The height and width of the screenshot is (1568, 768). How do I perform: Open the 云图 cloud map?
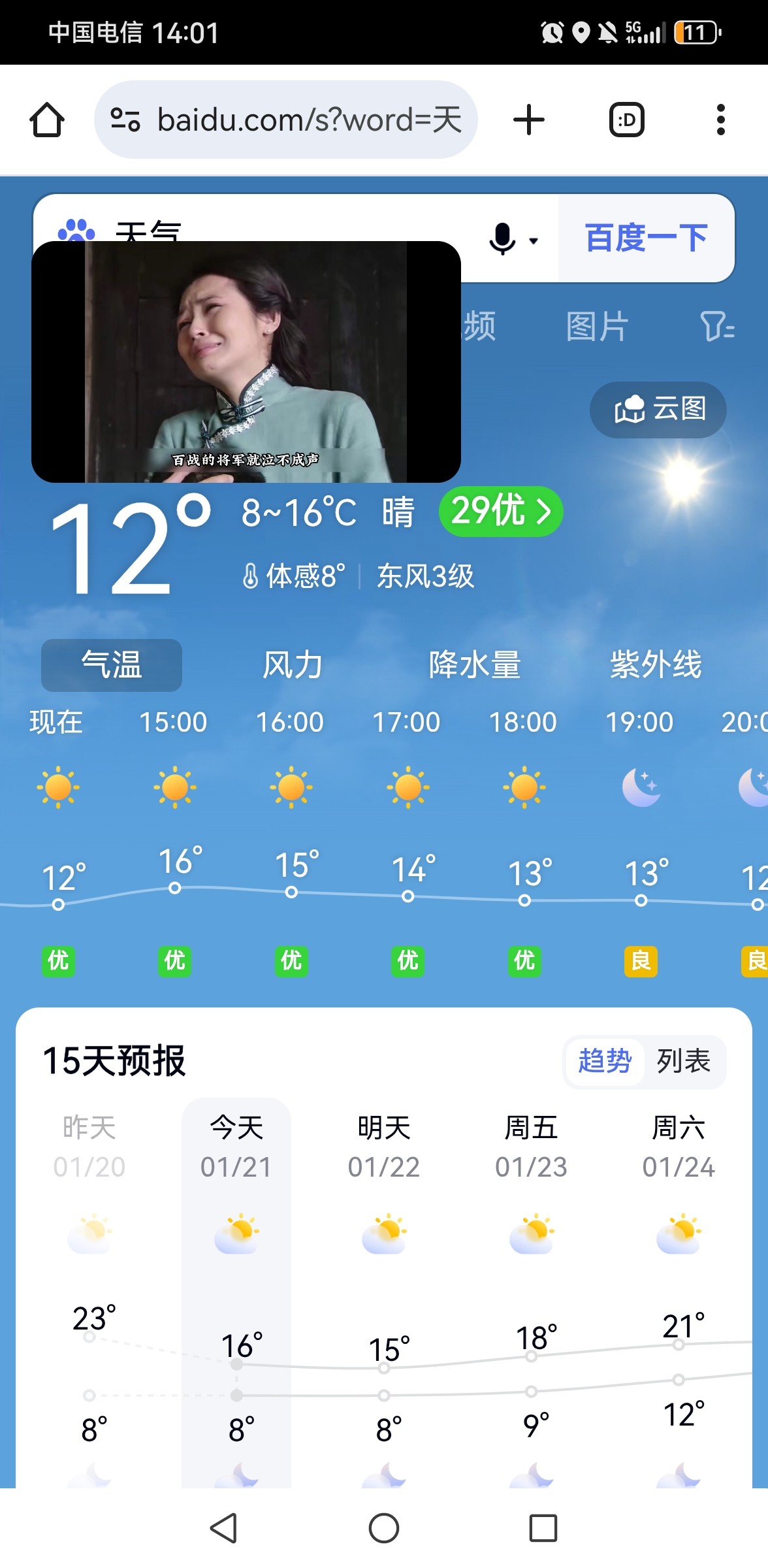[x=656, y=409]
